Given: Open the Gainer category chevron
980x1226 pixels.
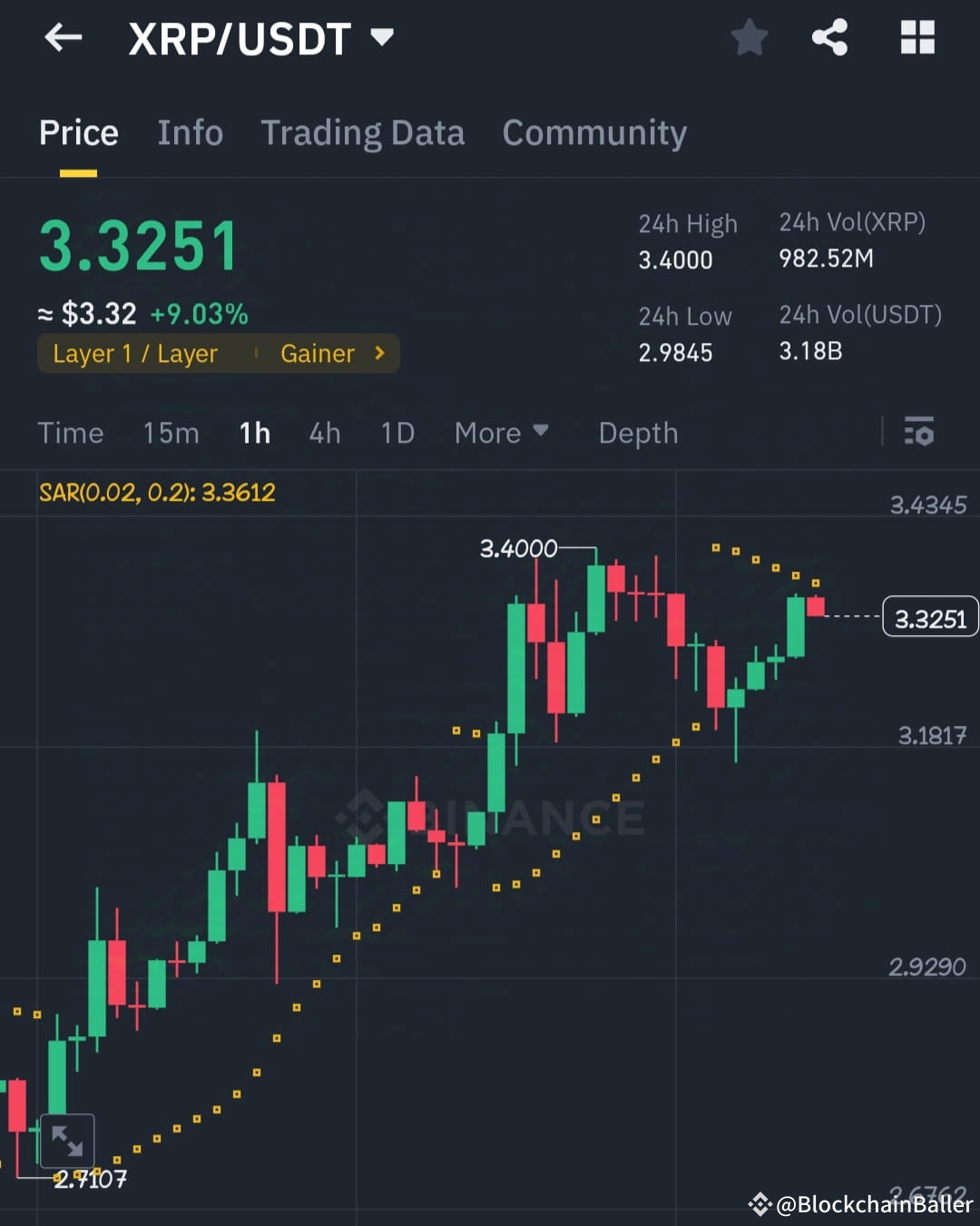Looking at the screenshot, I should [379, 353].
